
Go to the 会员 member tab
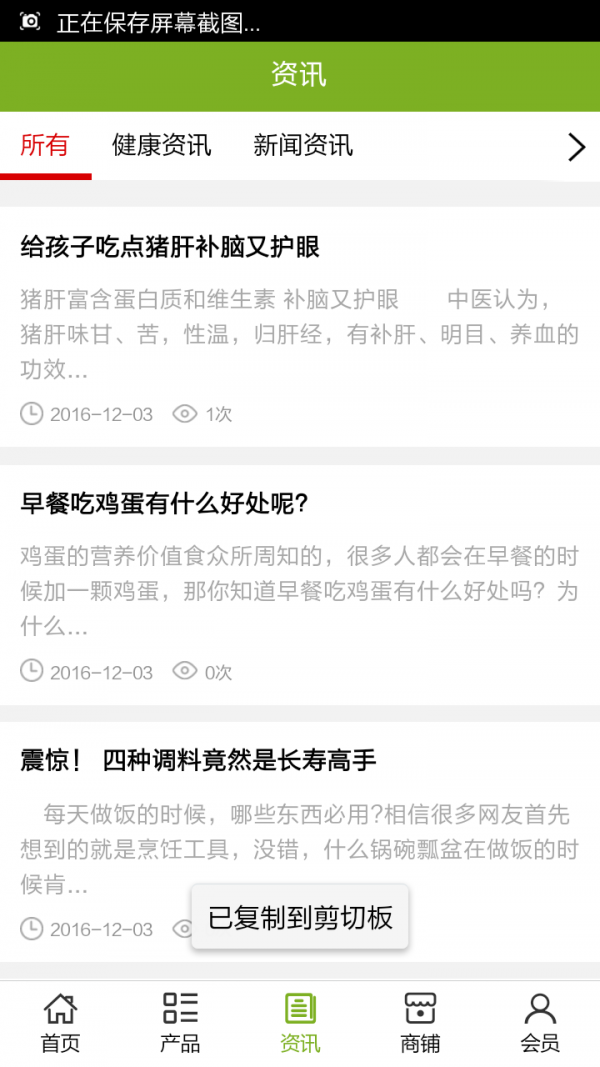pos(540,1023)
